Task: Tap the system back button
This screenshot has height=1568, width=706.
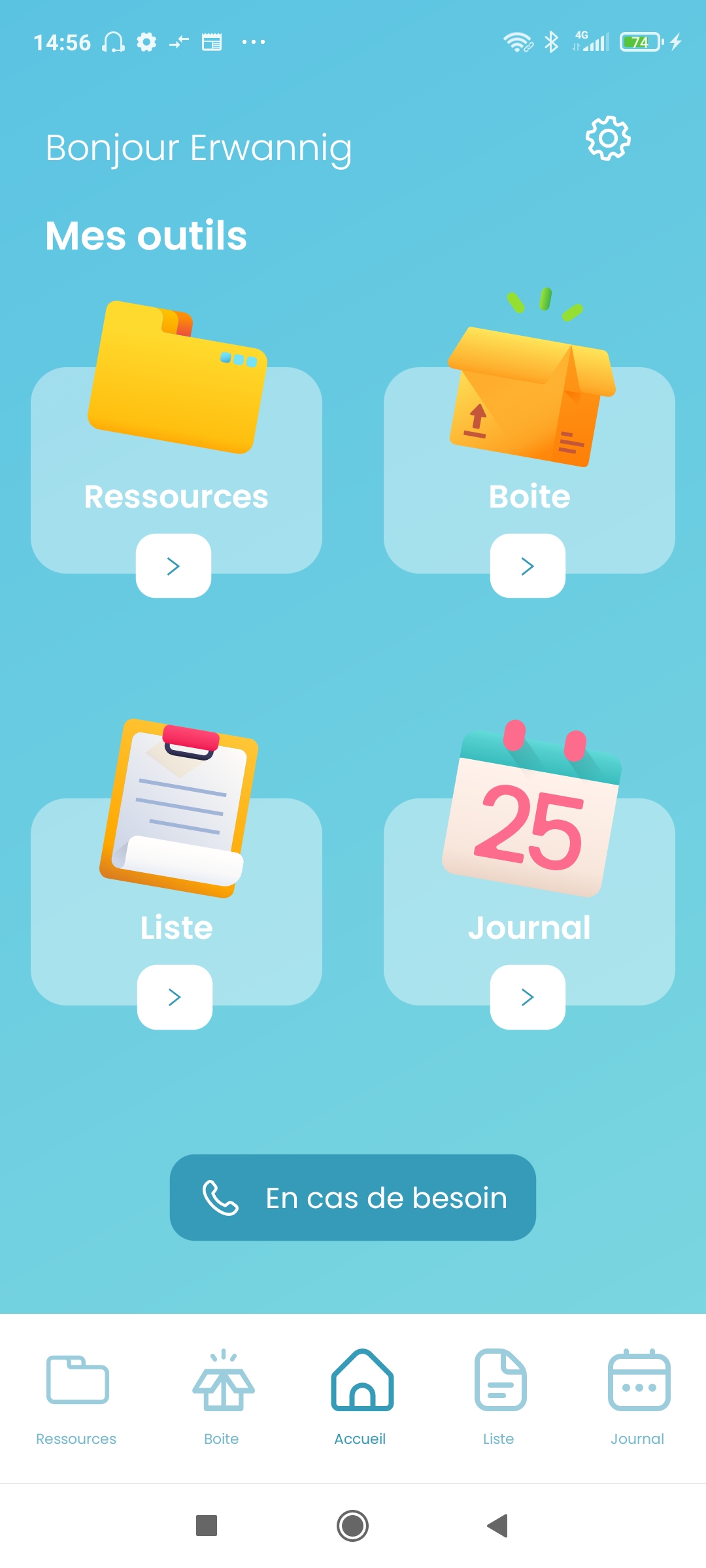Action: coord(498,1526)
